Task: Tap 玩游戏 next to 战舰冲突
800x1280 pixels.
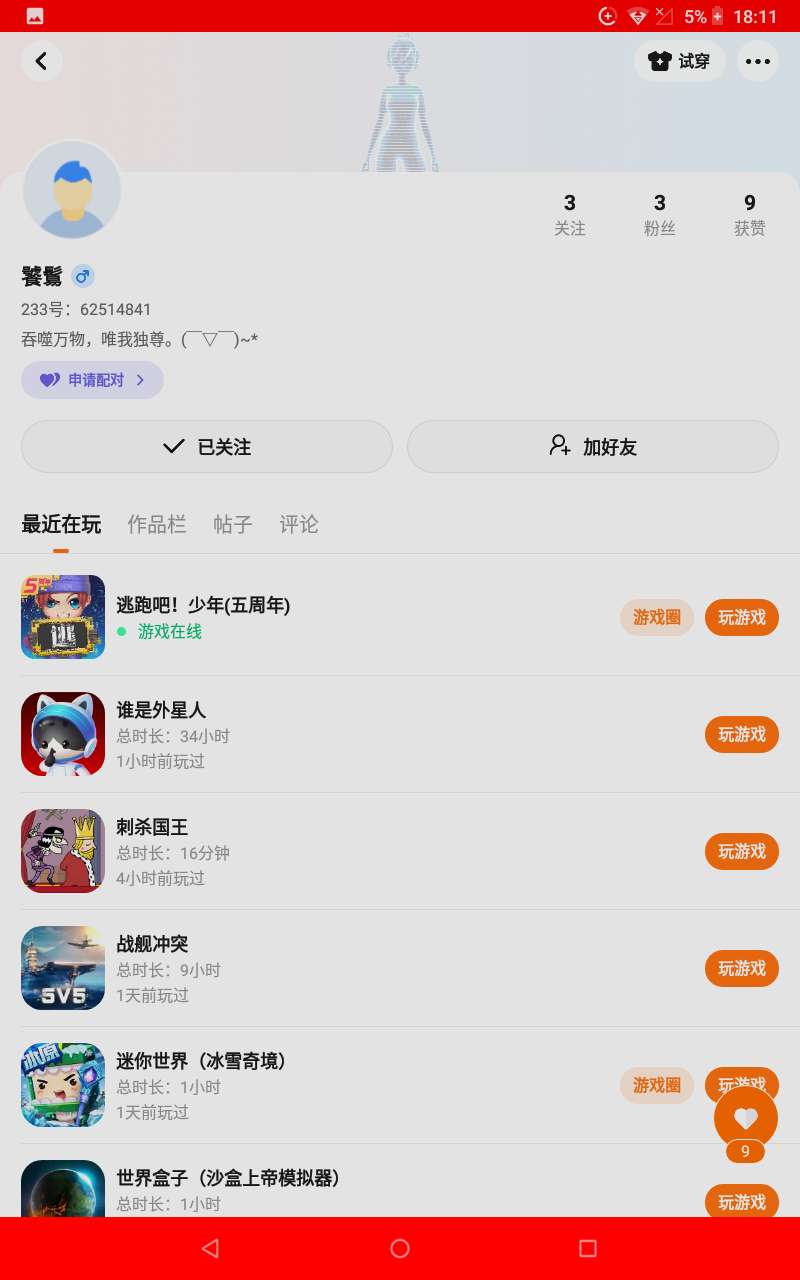Action: tap(742, 968)
